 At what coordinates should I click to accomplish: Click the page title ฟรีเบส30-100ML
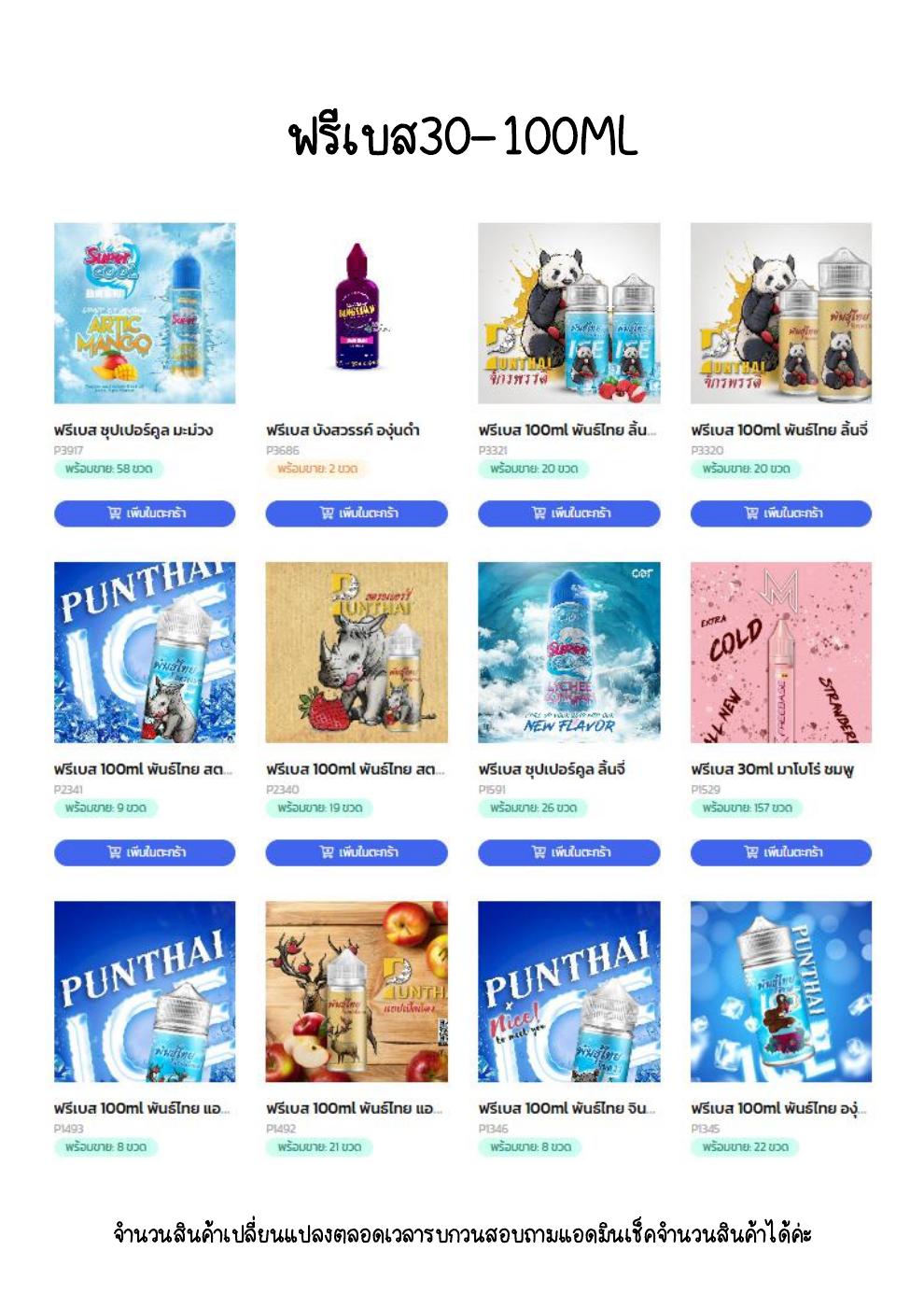point(462,136)
